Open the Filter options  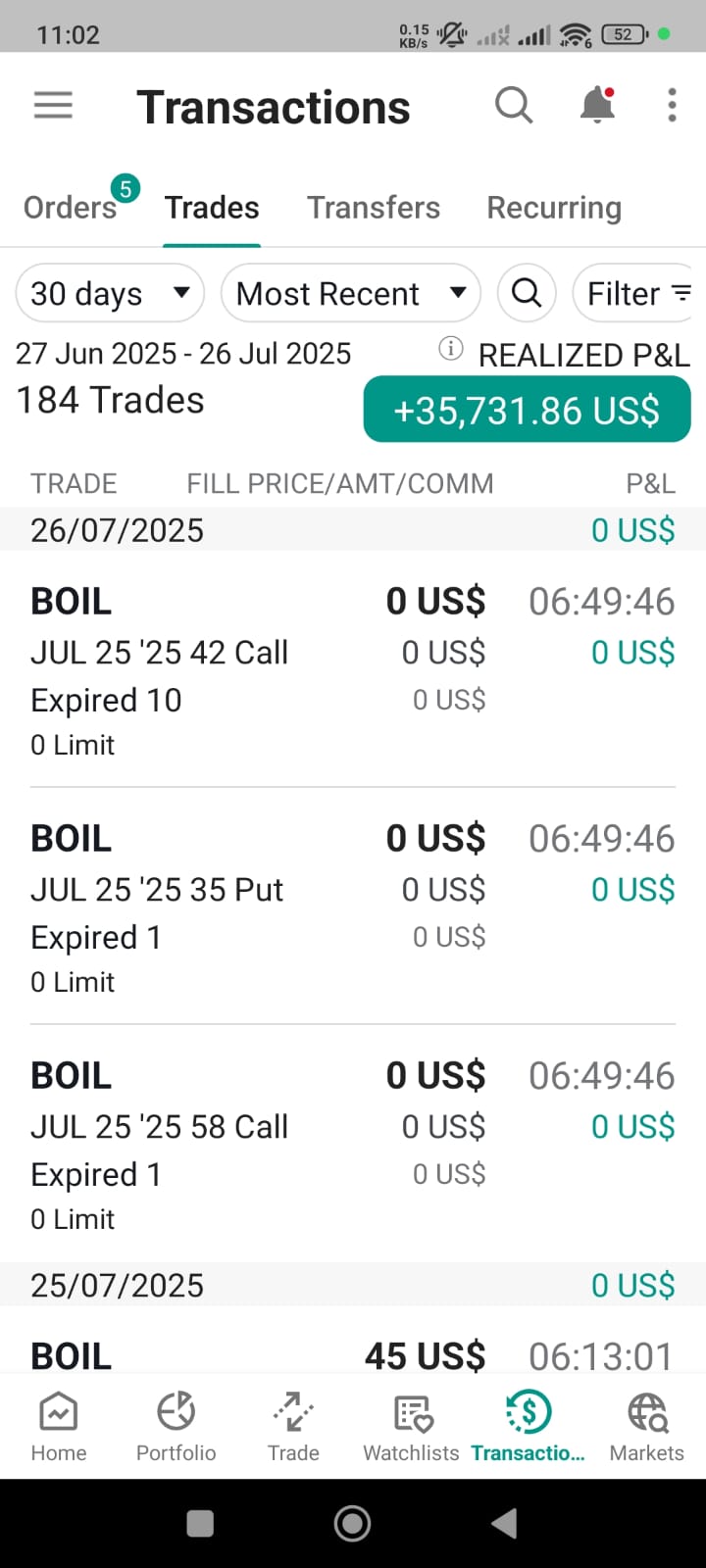pos(637,293)
